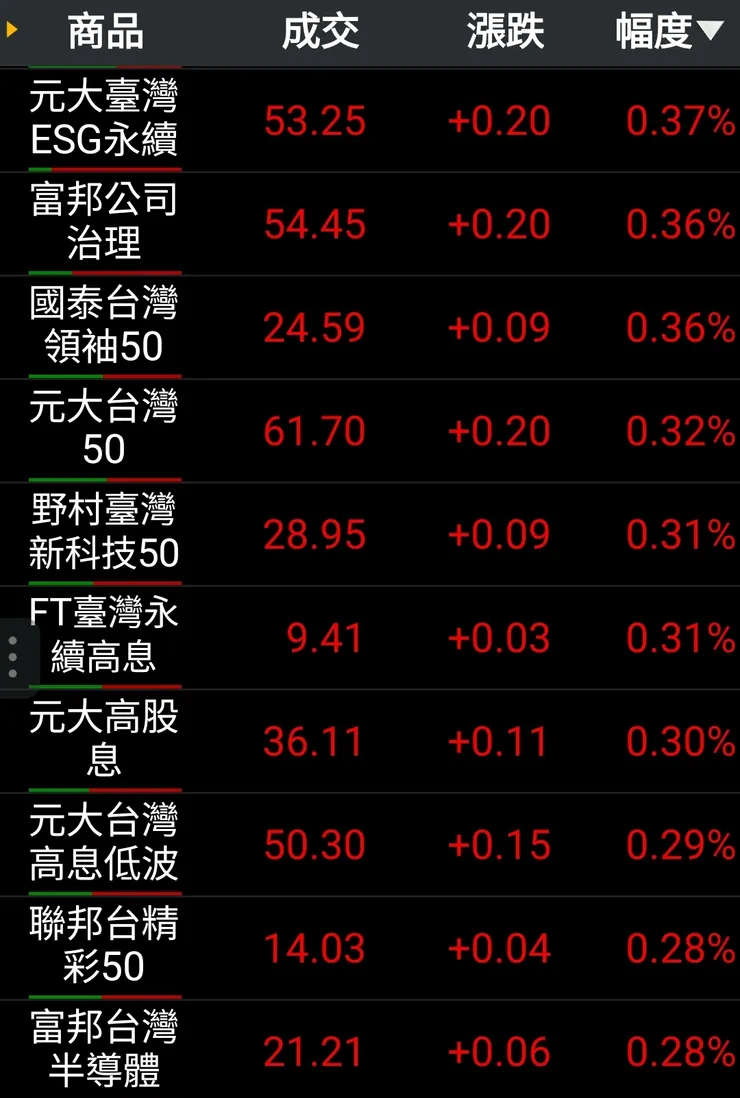Sort the list by 漲跌 column
Image resolution: width=740 pixels, height=1098 pixels.
click(505, 32)
